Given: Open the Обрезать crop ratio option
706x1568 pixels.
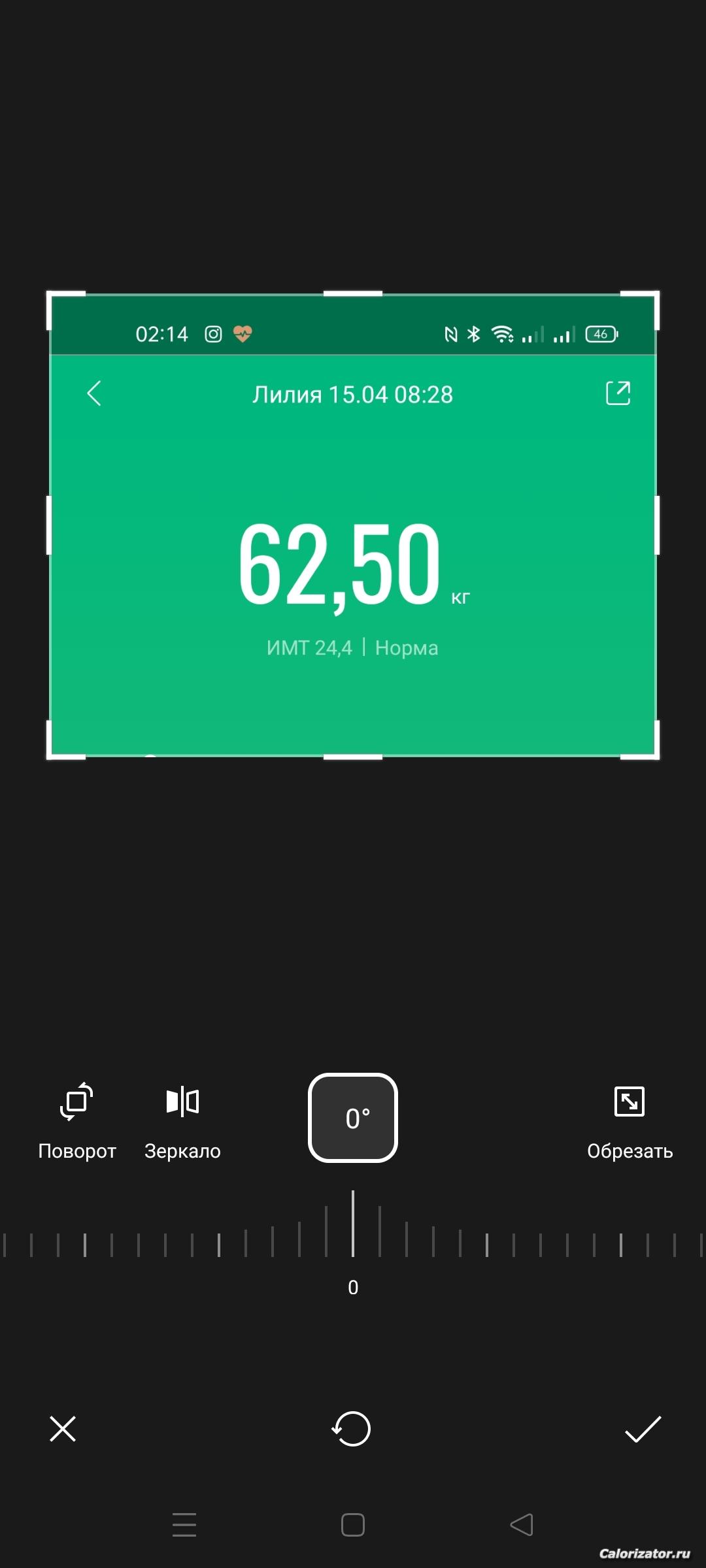Looking at the screenshot, I should tap(630, 1120).
